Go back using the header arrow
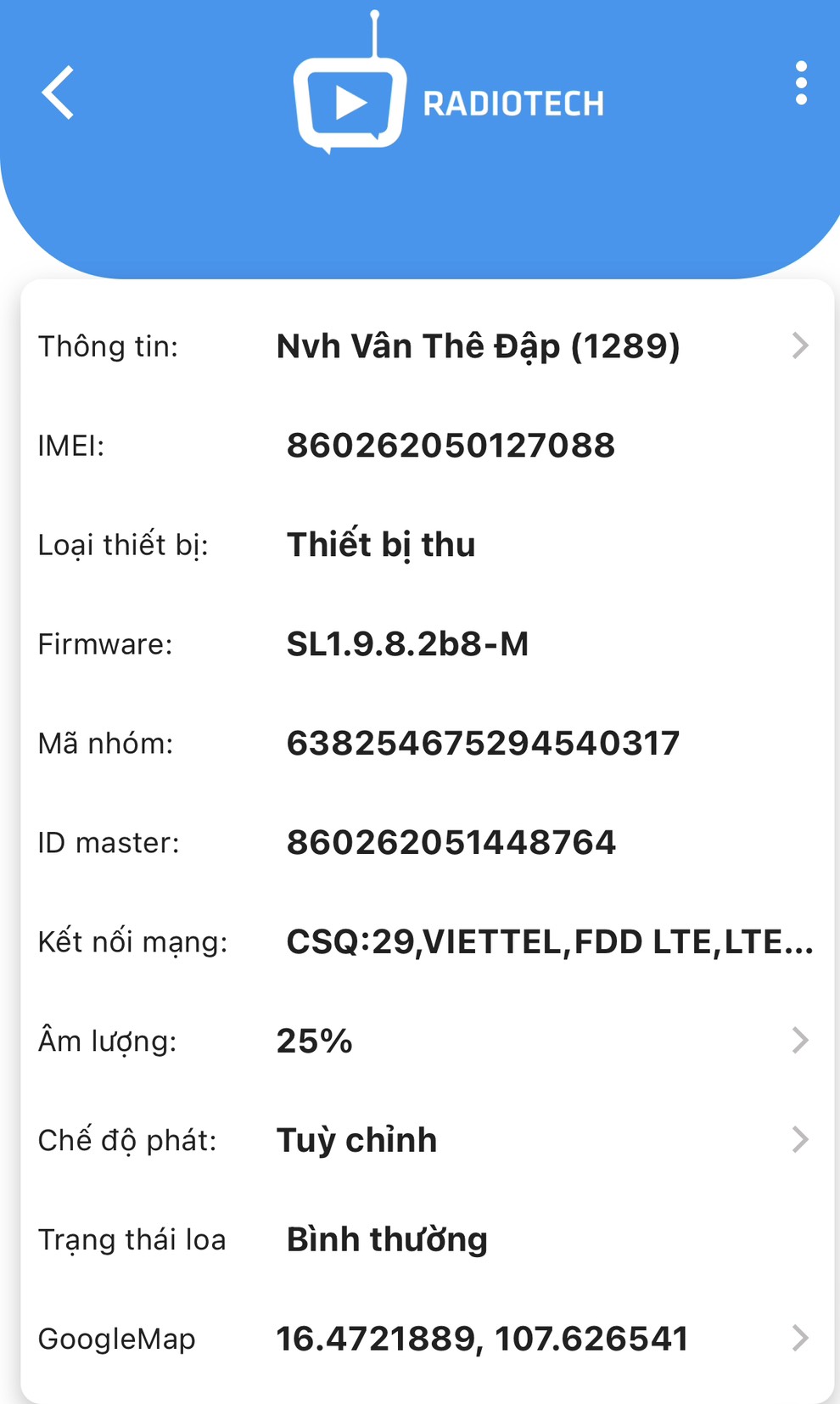 (x=58, y=92)
